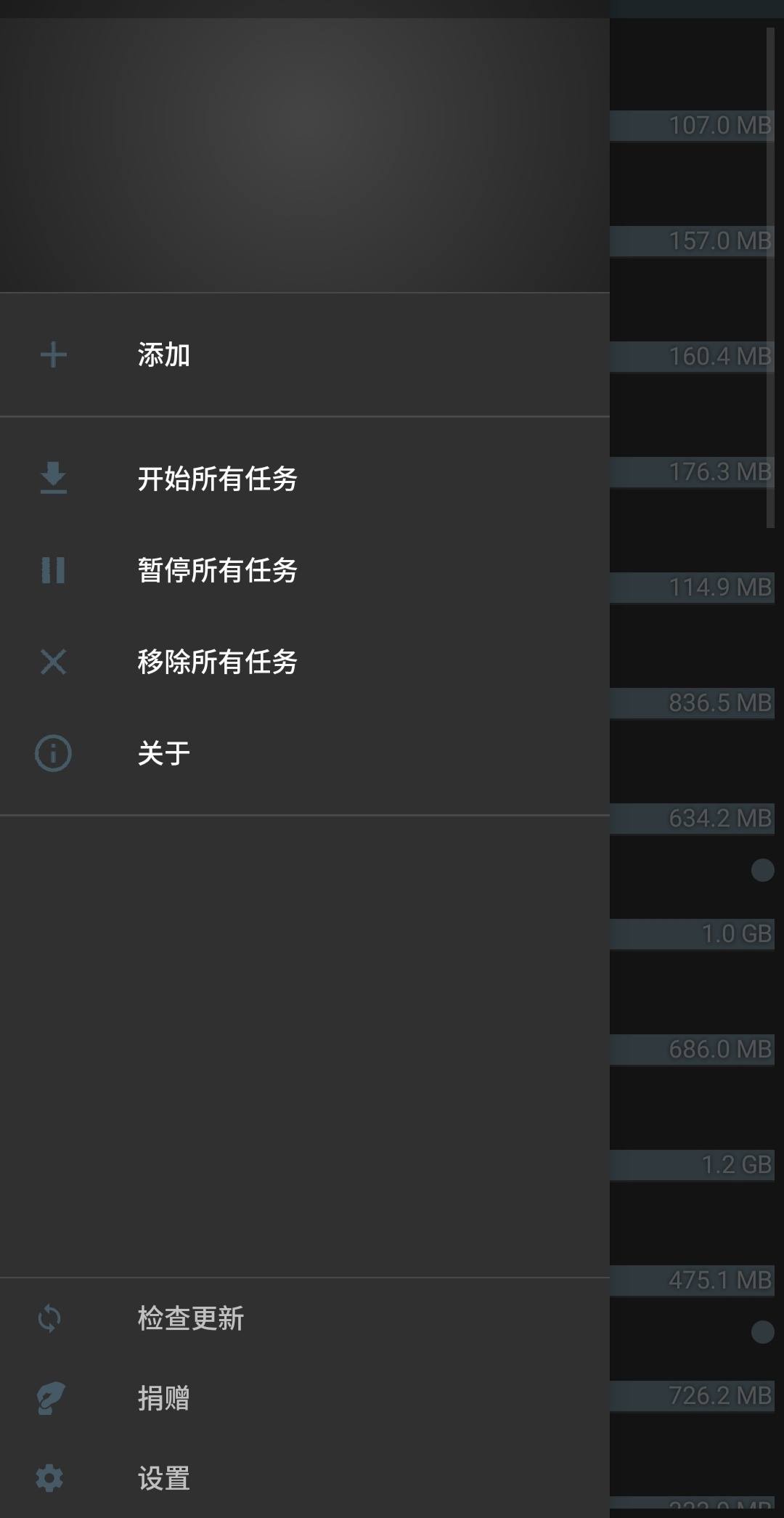Choose 移除所有任务 from the menu
Image resolution: width=784 pixels, height=1518 pixels.
[x=219, y=662]
